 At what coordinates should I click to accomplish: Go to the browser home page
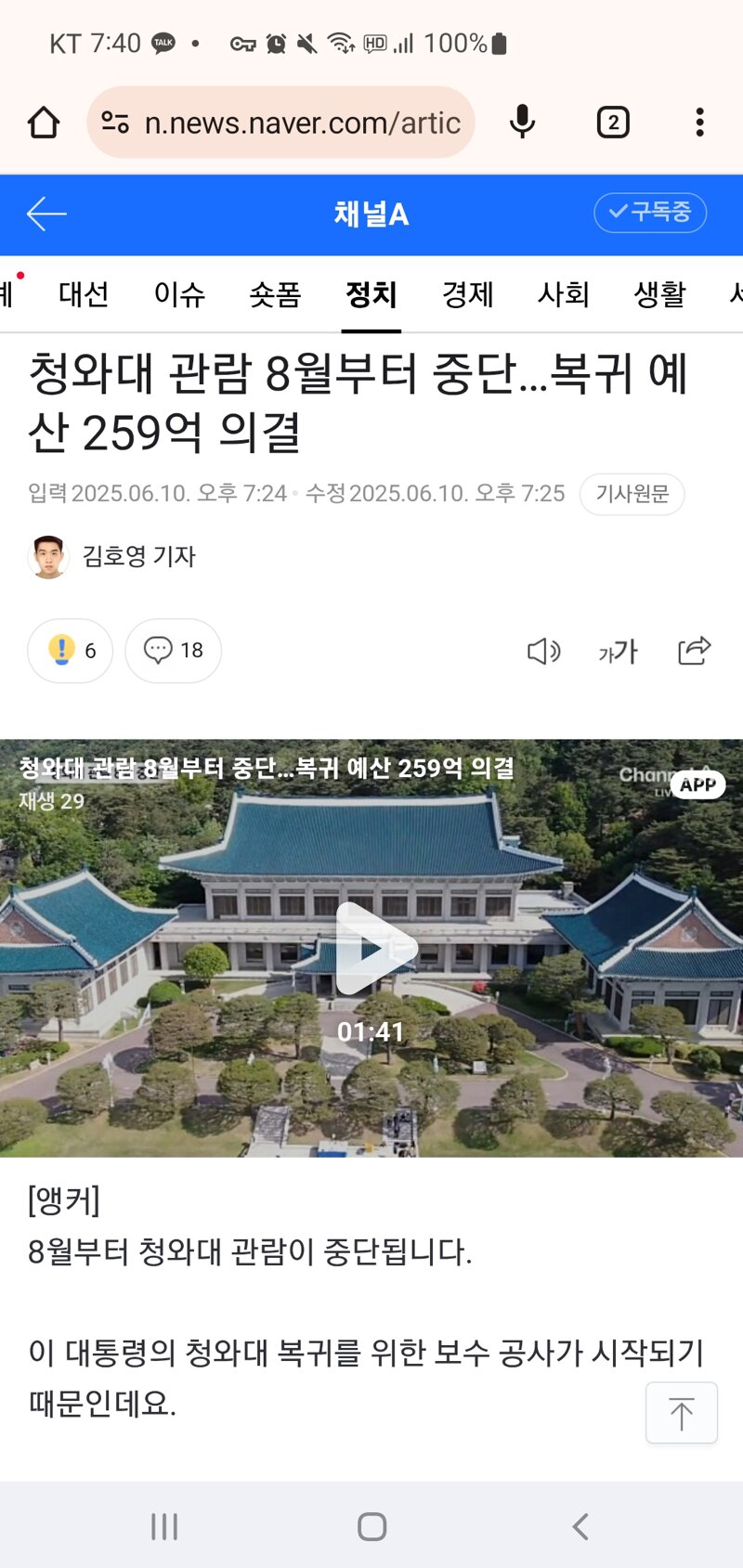point(44,123)
